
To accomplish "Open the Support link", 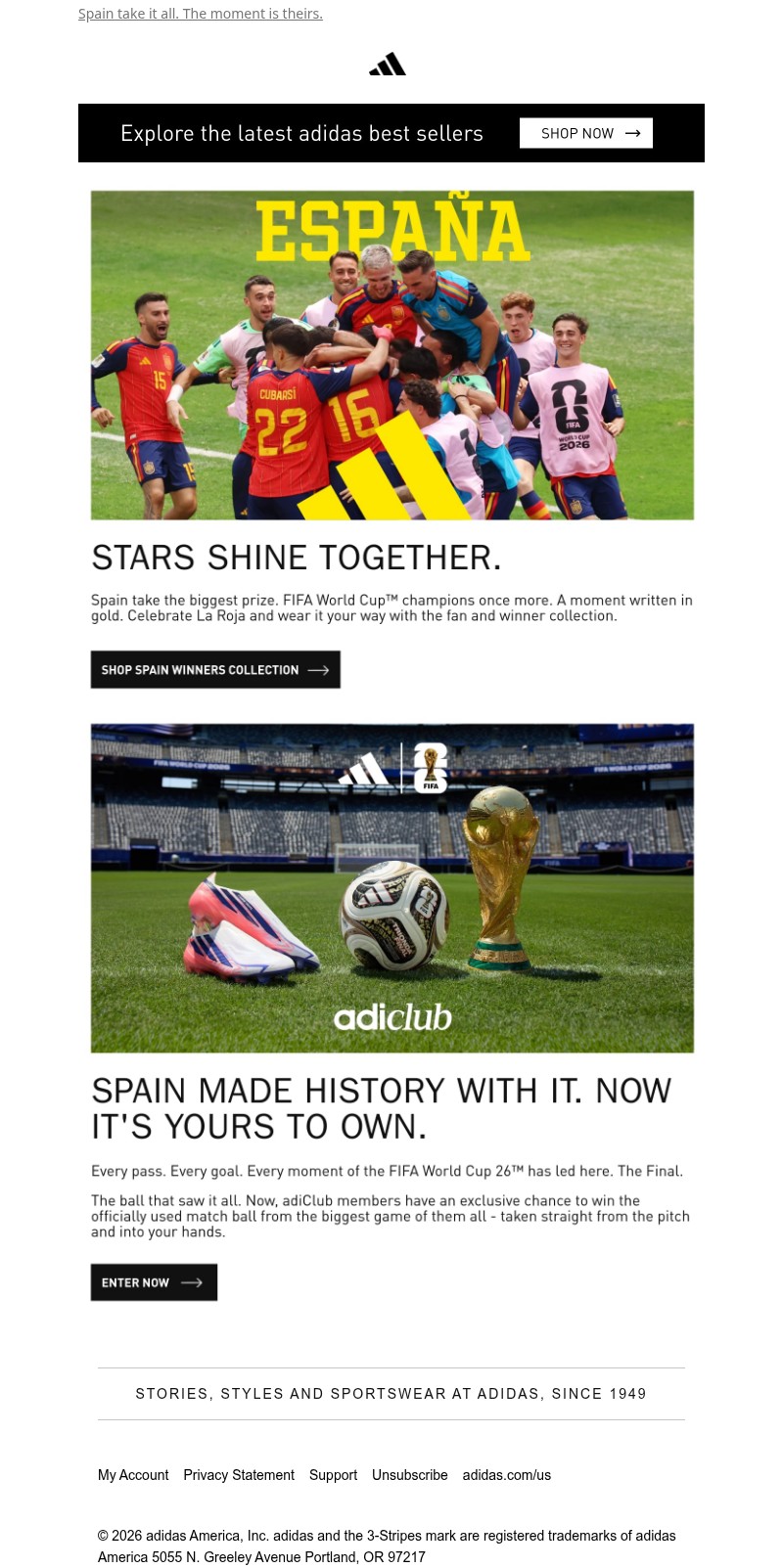I will tap(333, 1475).
